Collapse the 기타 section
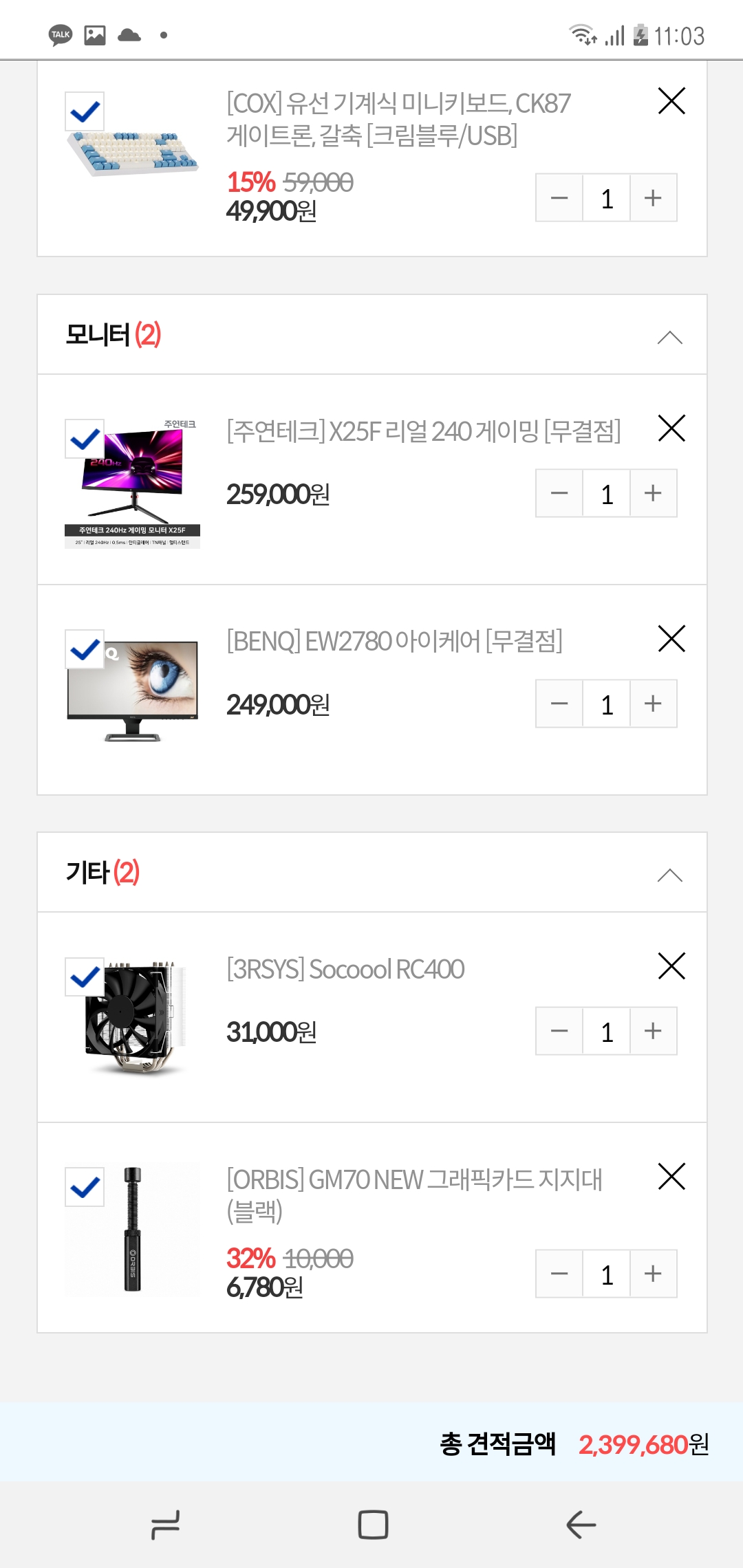This screenshot has height=1568, width=743. (669, 875)
